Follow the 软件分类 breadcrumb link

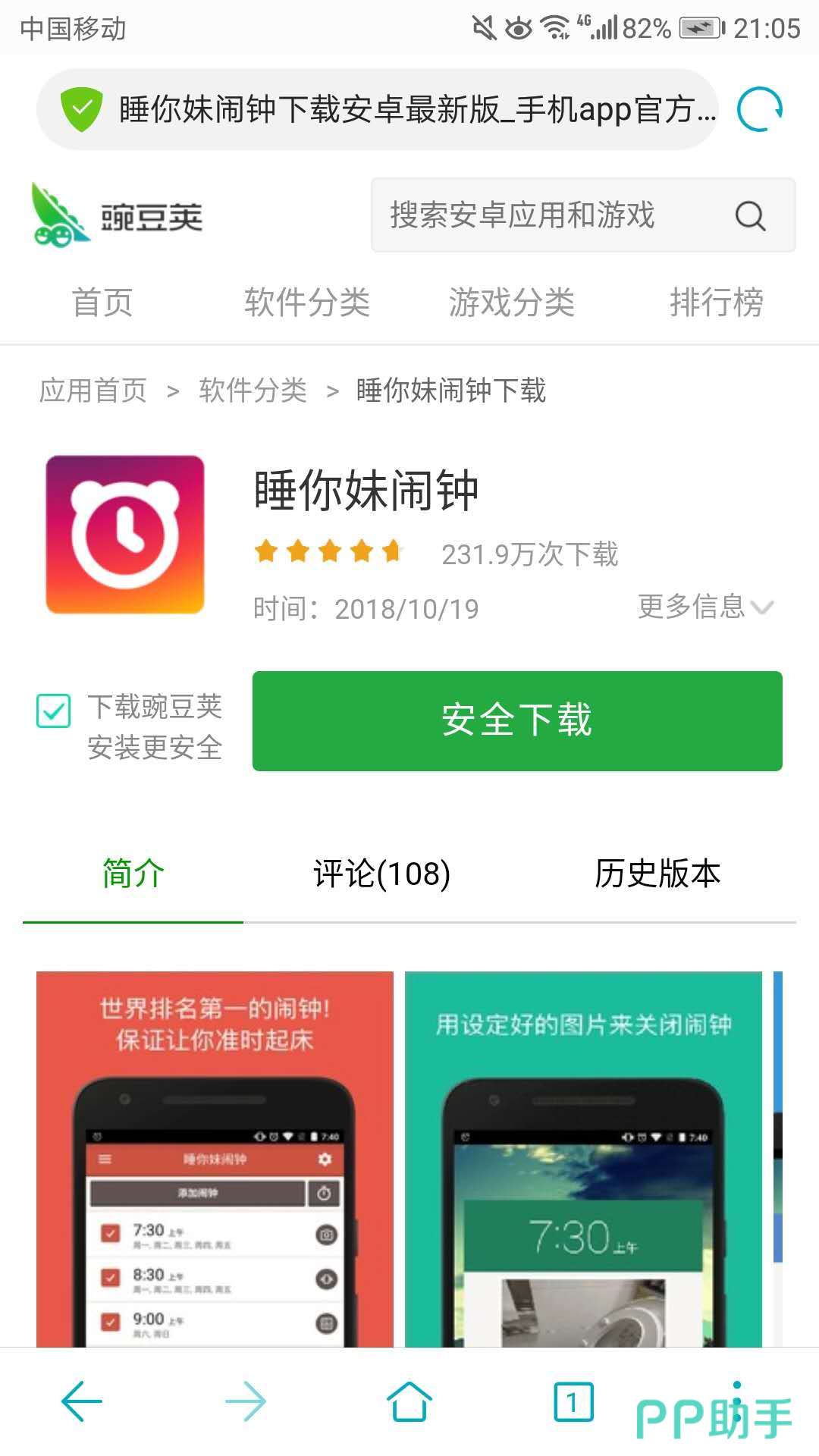pyautogui.click(x=253, y=391)
